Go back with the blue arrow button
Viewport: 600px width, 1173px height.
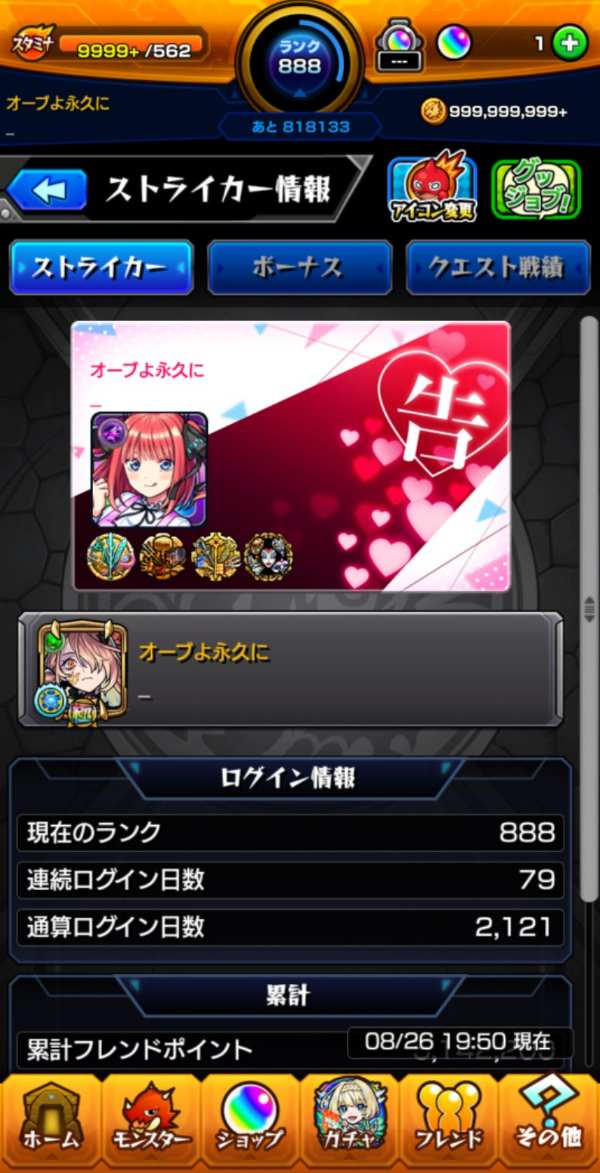[x=48, y=190]
